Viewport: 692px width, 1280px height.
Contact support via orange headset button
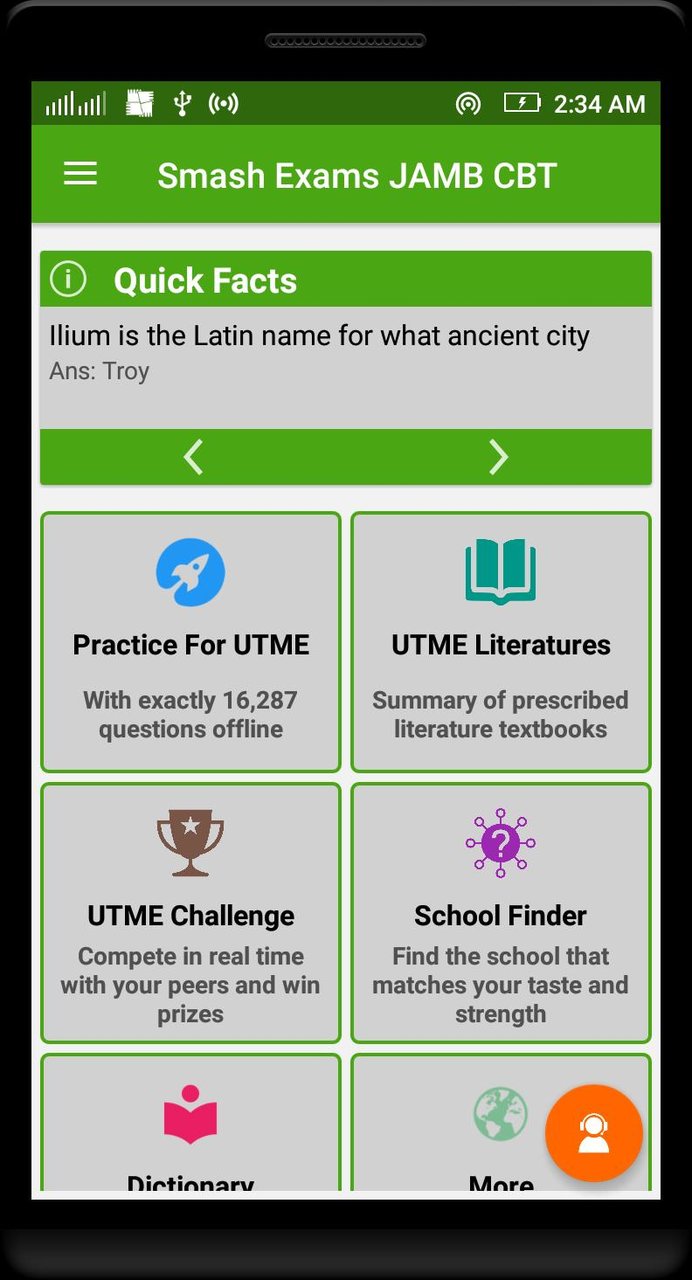click(593, 1133)
